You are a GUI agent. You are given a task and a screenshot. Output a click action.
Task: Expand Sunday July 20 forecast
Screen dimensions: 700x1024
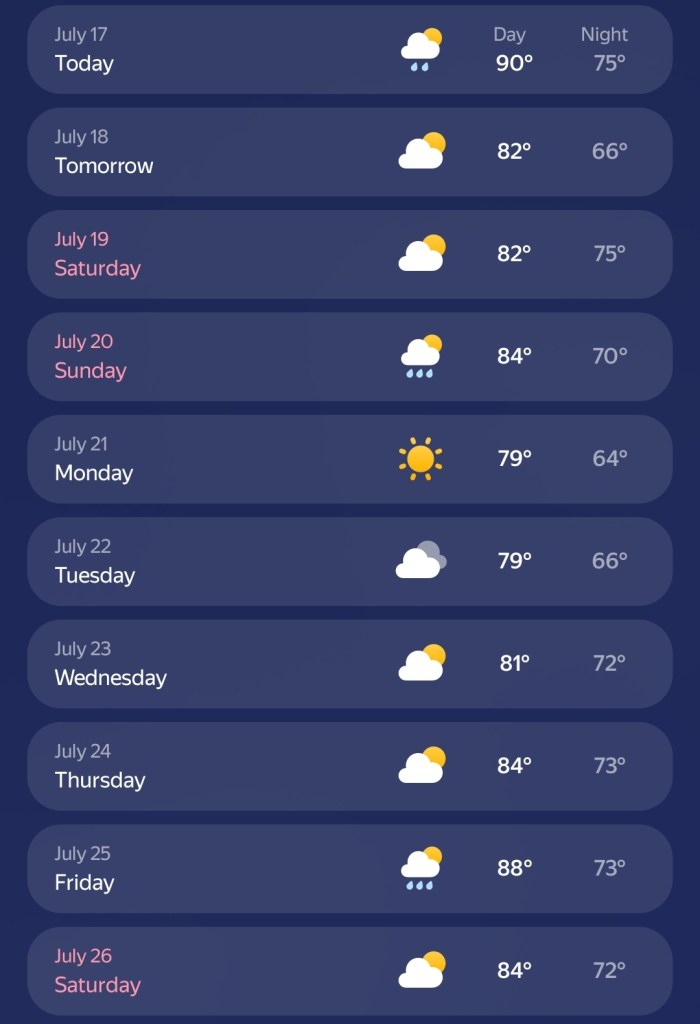pos(349,357)
